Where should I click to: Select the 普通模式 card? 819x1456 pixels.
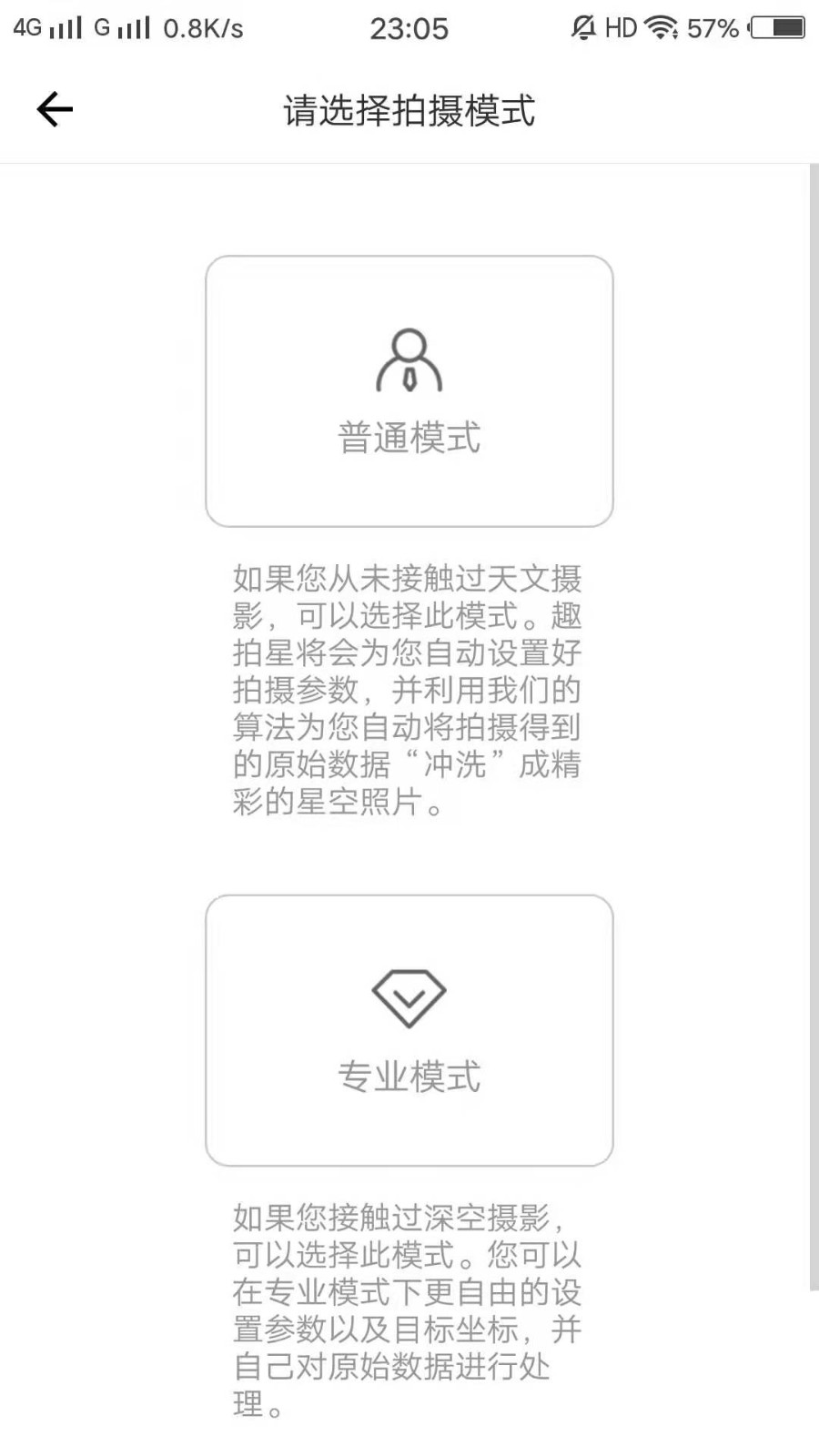pos(409,391)
